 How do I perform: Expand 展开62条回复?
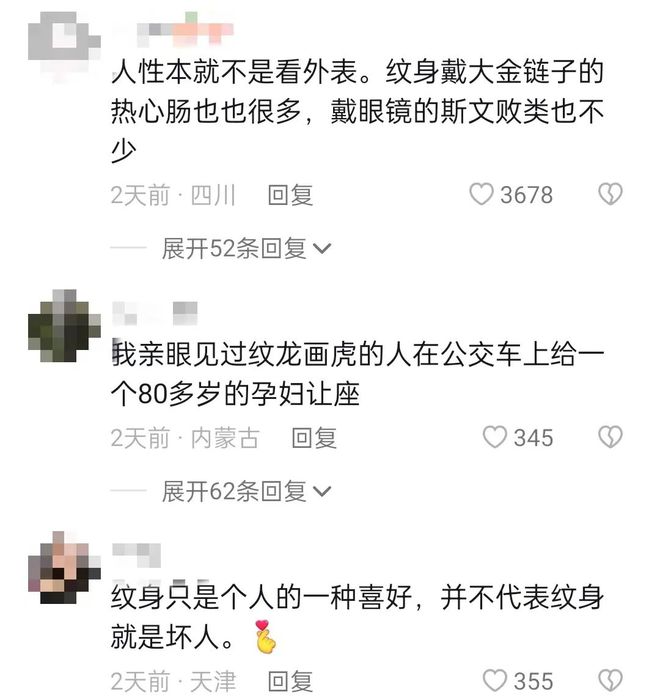coord(247,491)
